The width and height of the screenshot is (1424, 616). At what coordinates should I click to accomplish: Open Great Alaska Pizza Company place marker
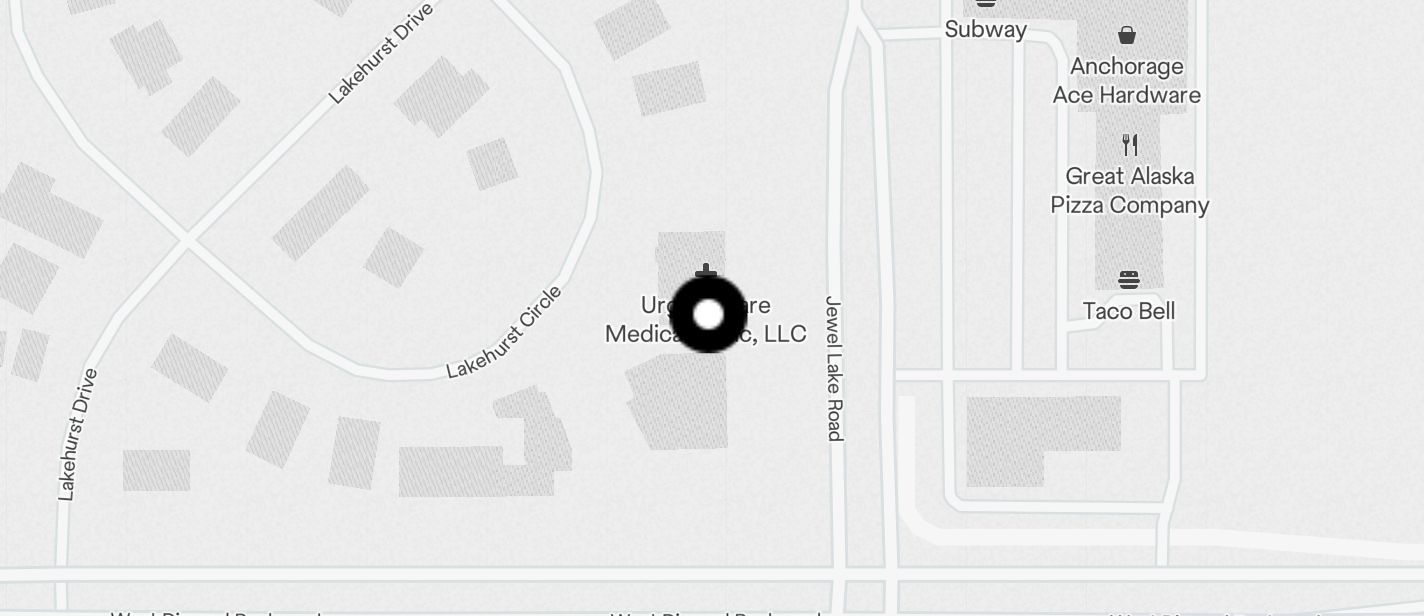click(x=1130, y=145)
